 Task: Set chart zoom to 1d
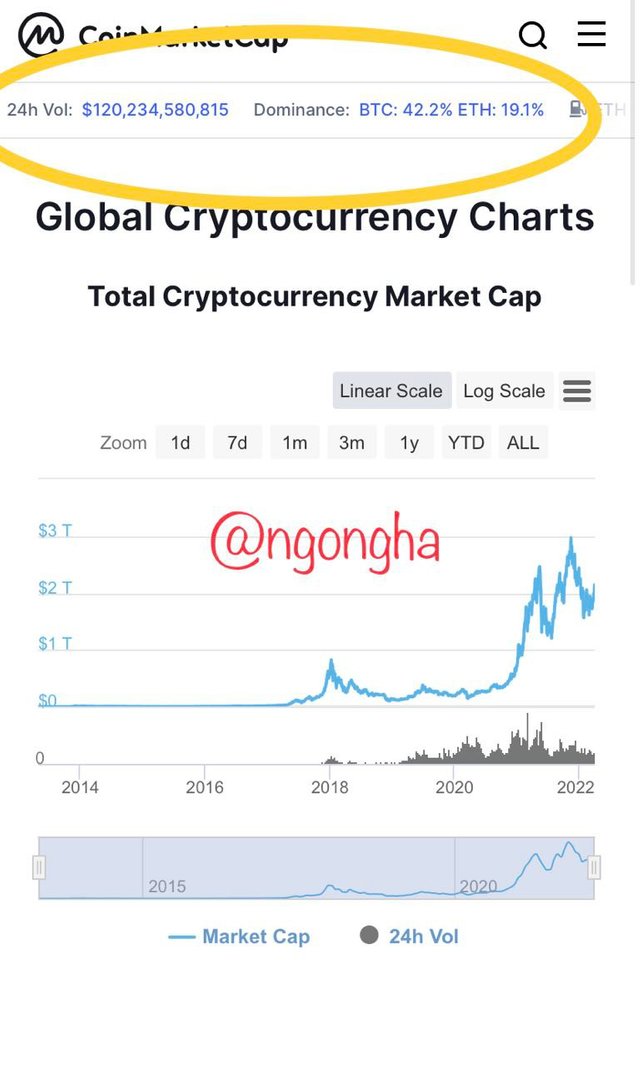pos(180,442)
